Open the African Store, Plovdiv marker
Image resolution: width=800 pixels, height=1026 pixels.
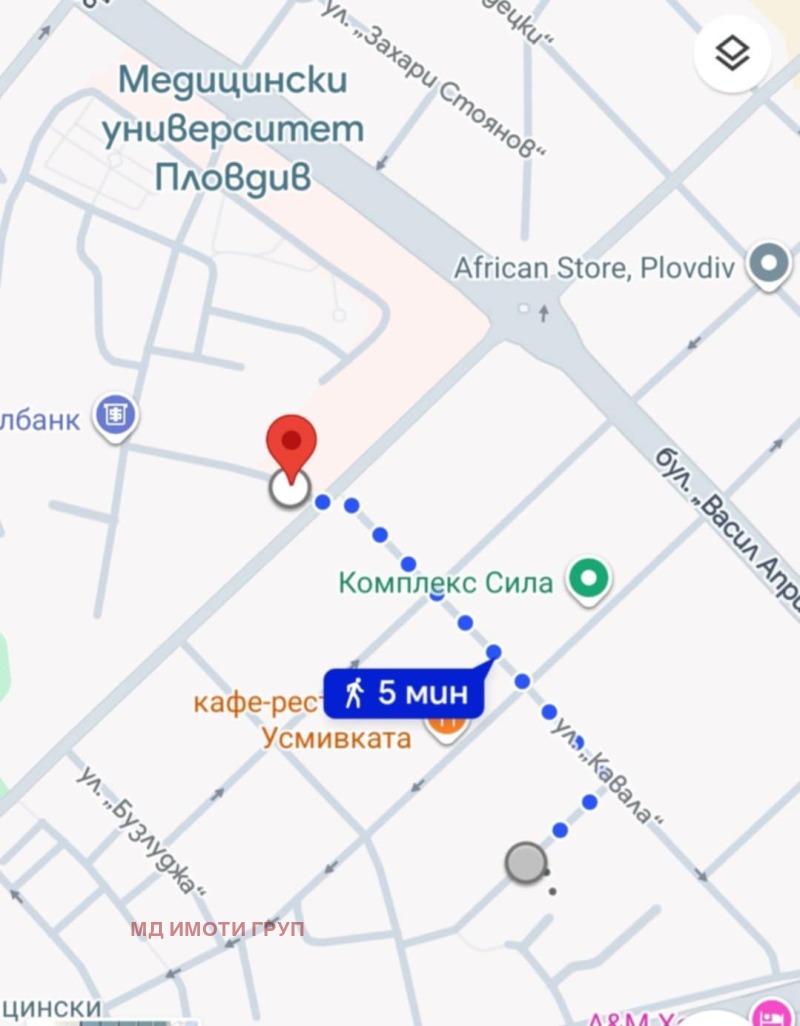(x=769, y=265)
